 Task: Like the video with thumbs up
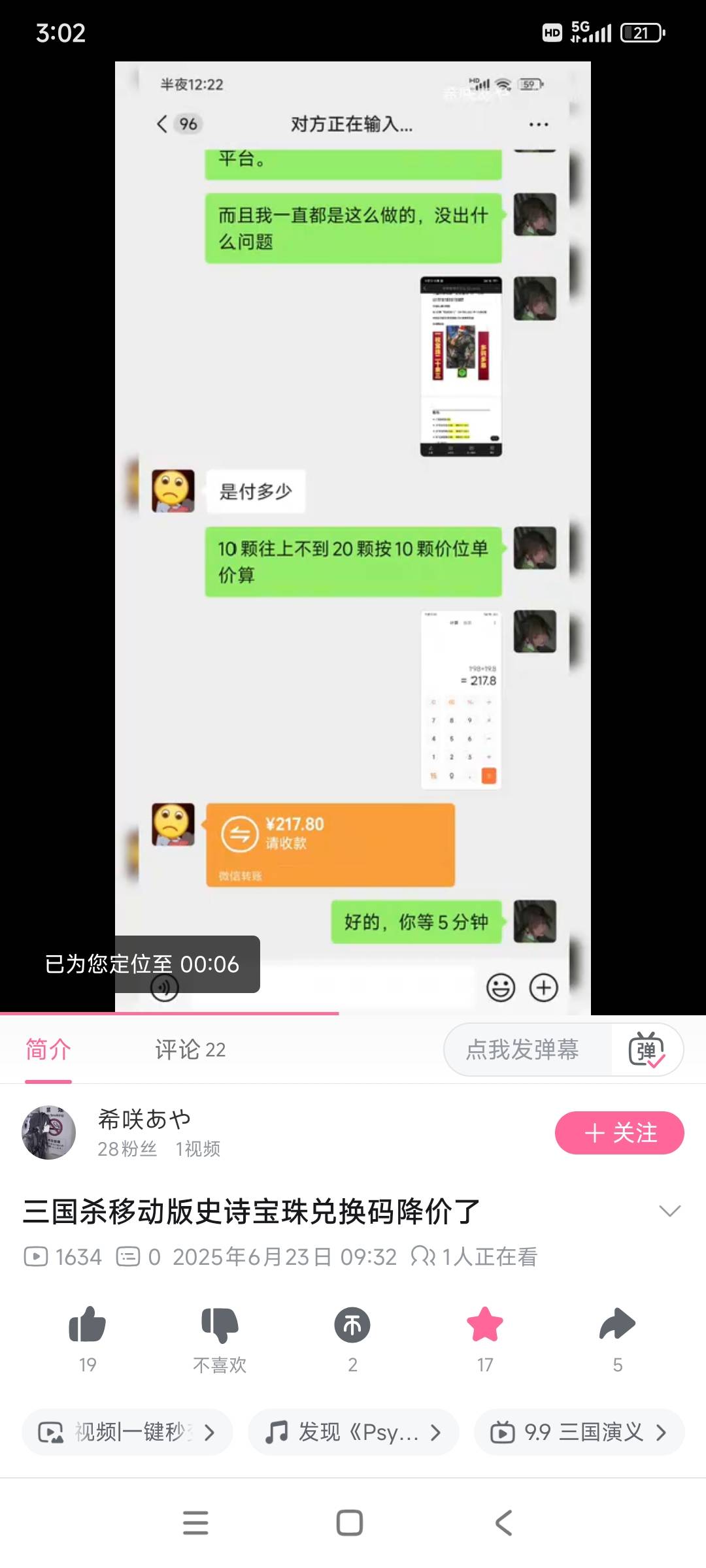click(88, 1325)
